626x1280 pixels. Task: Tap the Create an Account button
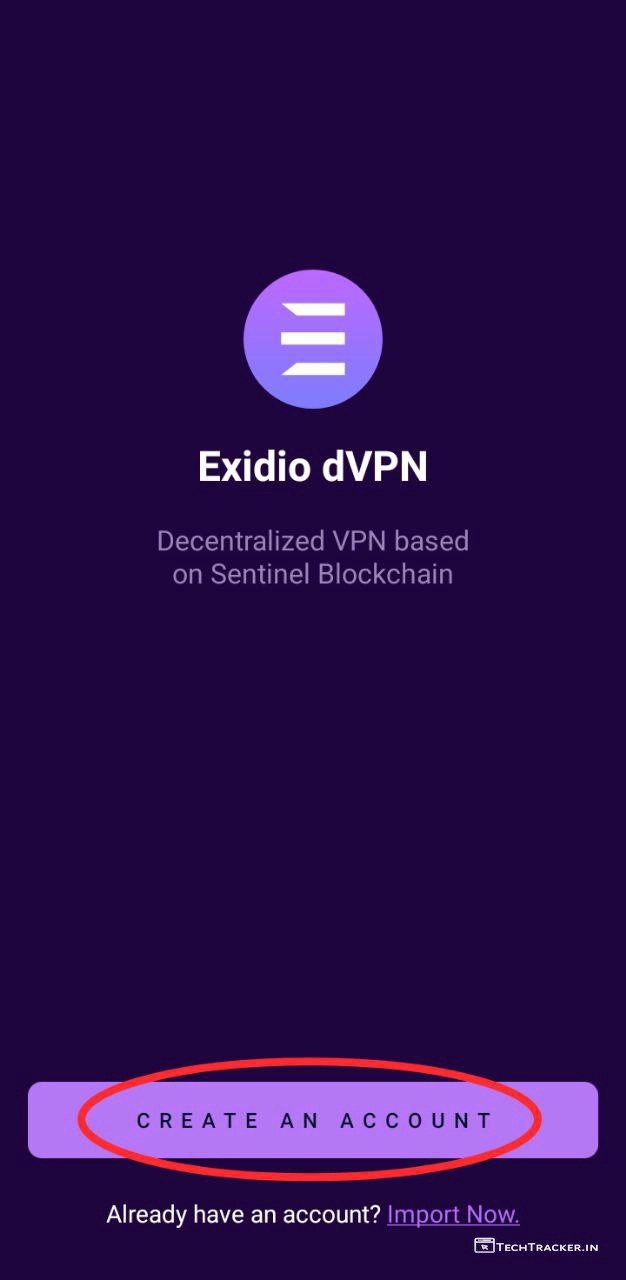(x=313, y=1120)
